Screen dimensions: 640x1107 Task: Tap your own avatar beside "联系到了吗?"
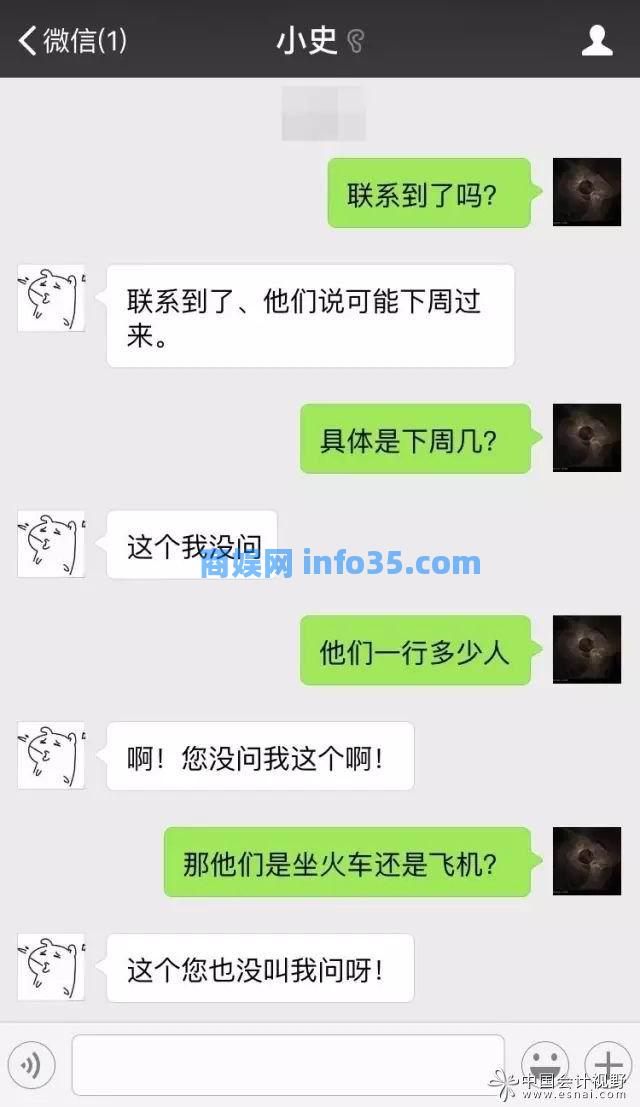(x=587, y=192)
